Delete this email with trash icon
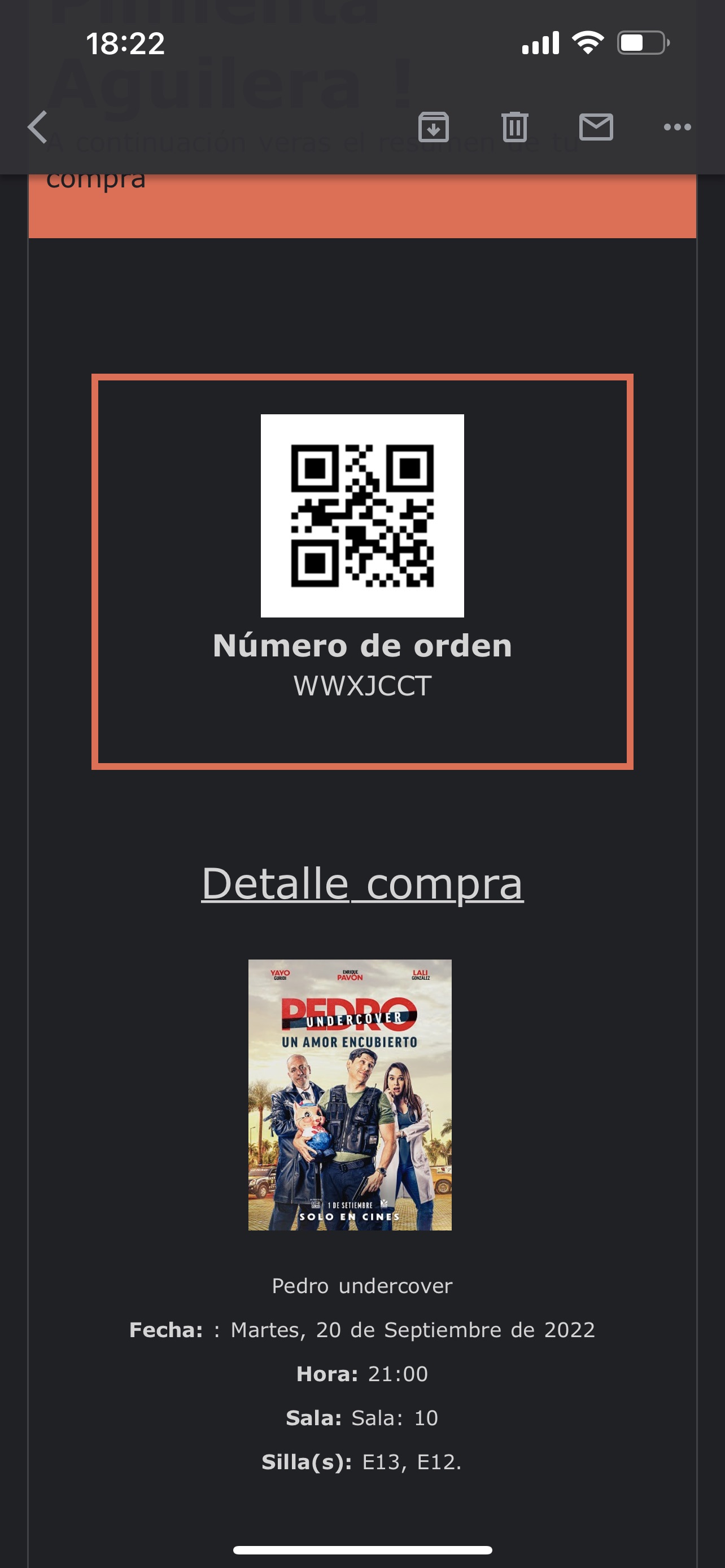 (515, 126)
